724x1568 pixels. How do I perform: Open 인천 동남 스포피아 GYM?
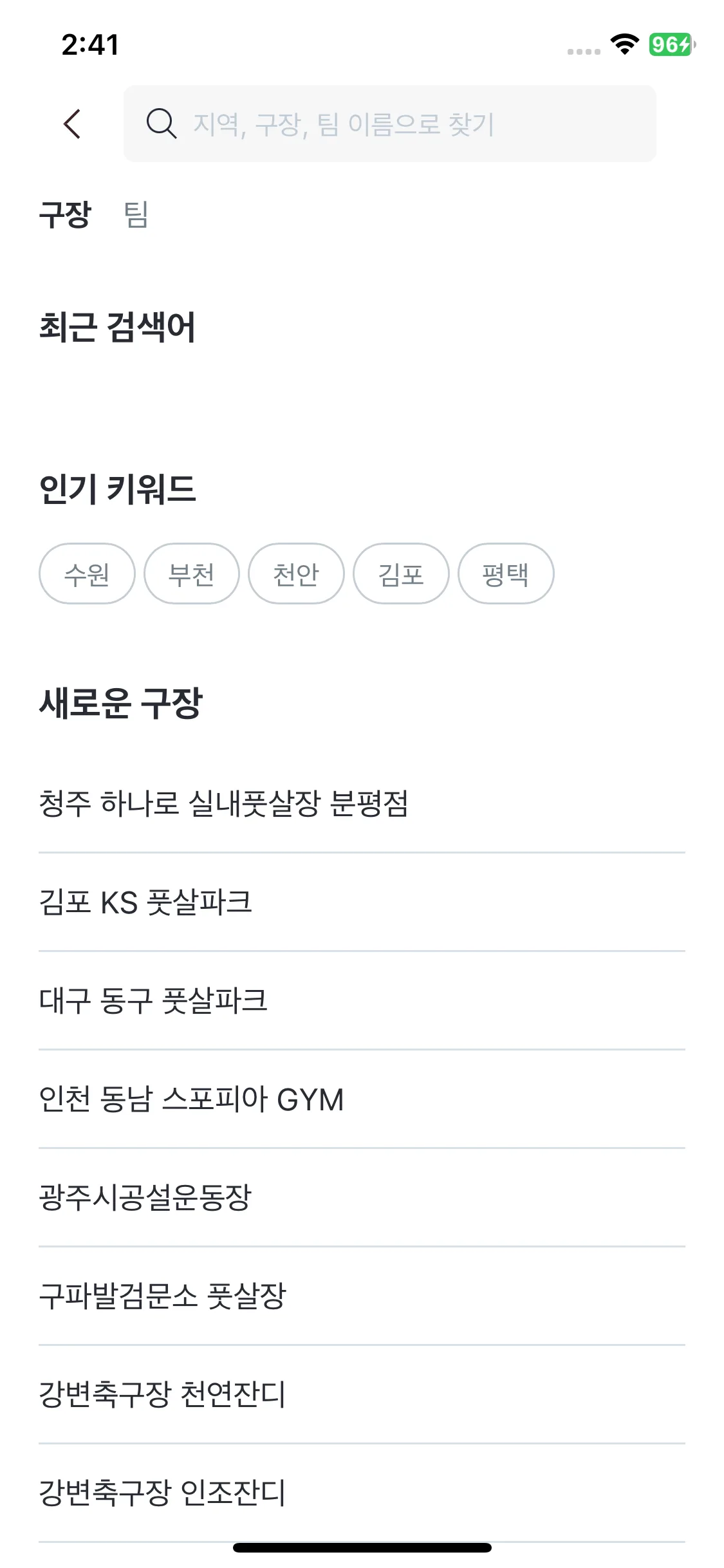pyautogui.click(x=191, y=1099)
